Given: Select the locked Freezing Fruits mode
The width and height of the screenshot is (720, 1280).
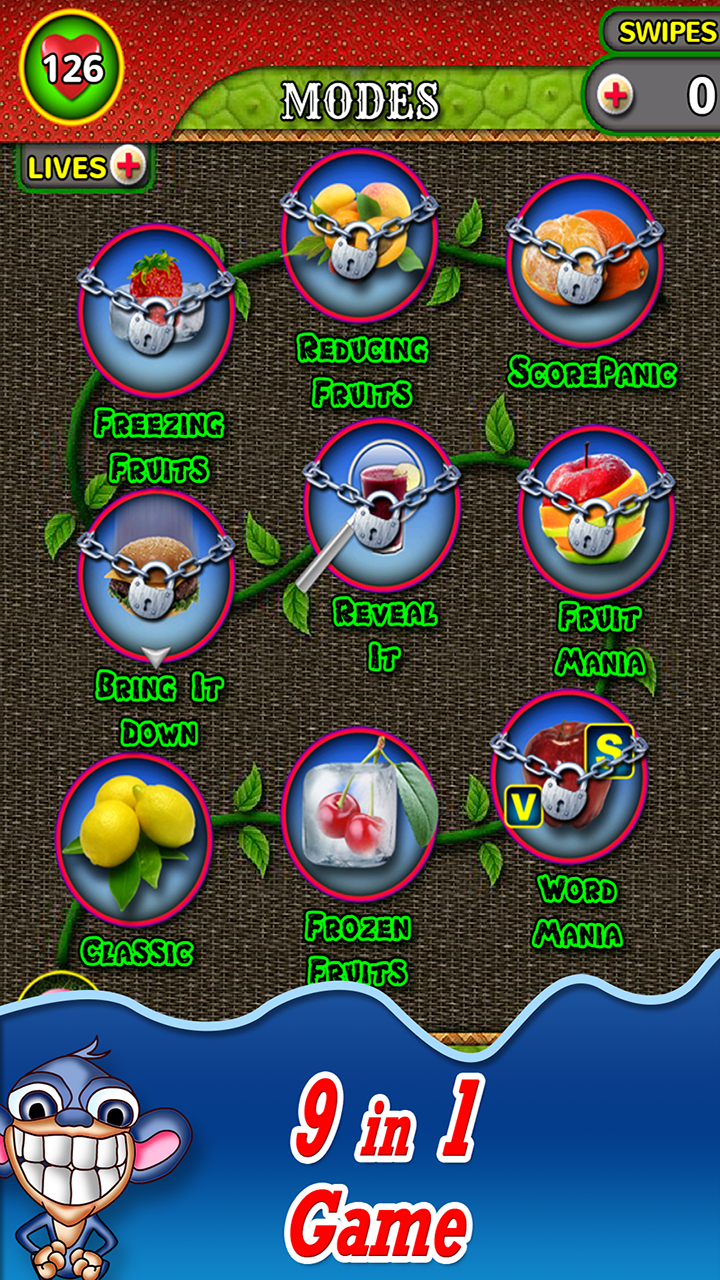Looking at the screenshot, I should [156, 311].
